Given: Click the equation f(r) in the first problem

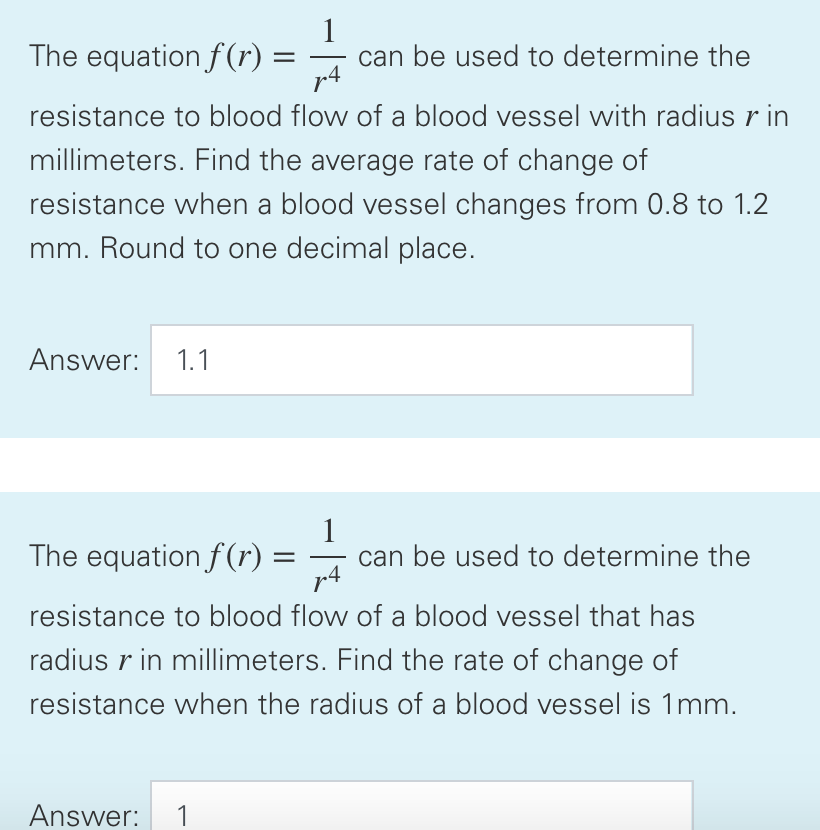Looking at the screenshot, I should (232, 56).
